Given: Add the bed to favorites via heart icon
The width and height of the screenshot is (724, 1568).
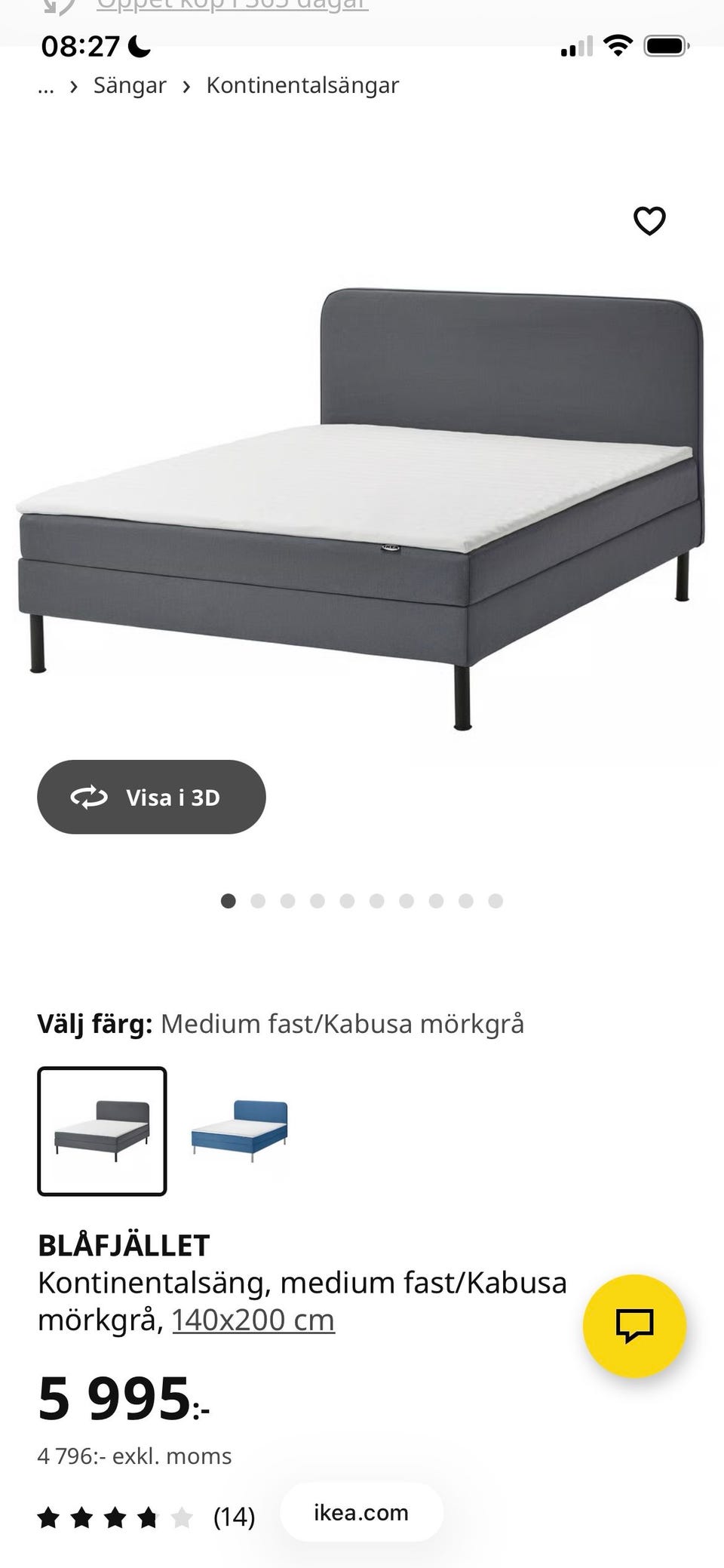Looking at the screenshot, I should (649, 220).
